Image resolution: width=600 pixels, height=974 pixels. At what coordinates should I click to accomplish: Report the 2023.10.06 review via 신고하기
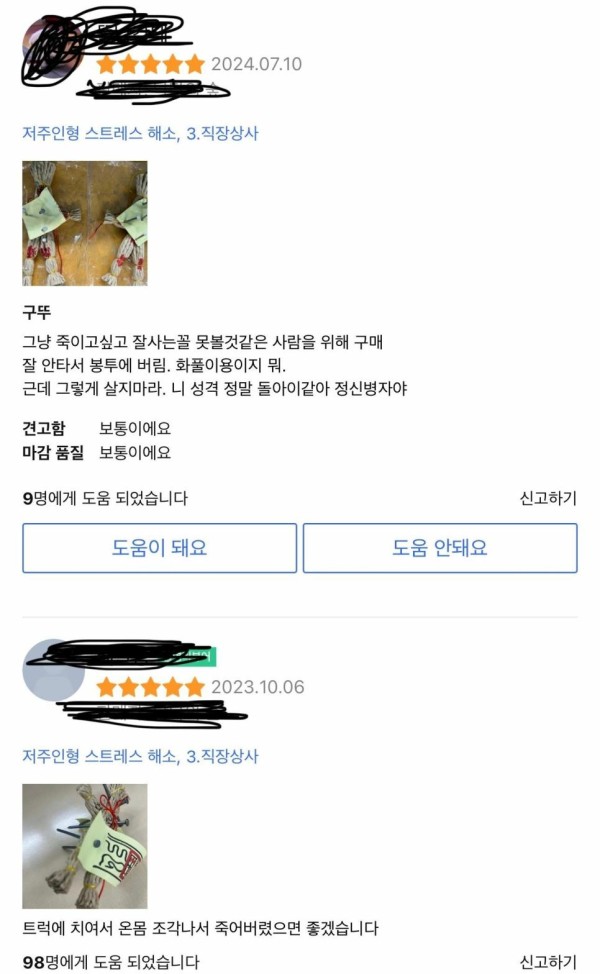pos(547,962)
